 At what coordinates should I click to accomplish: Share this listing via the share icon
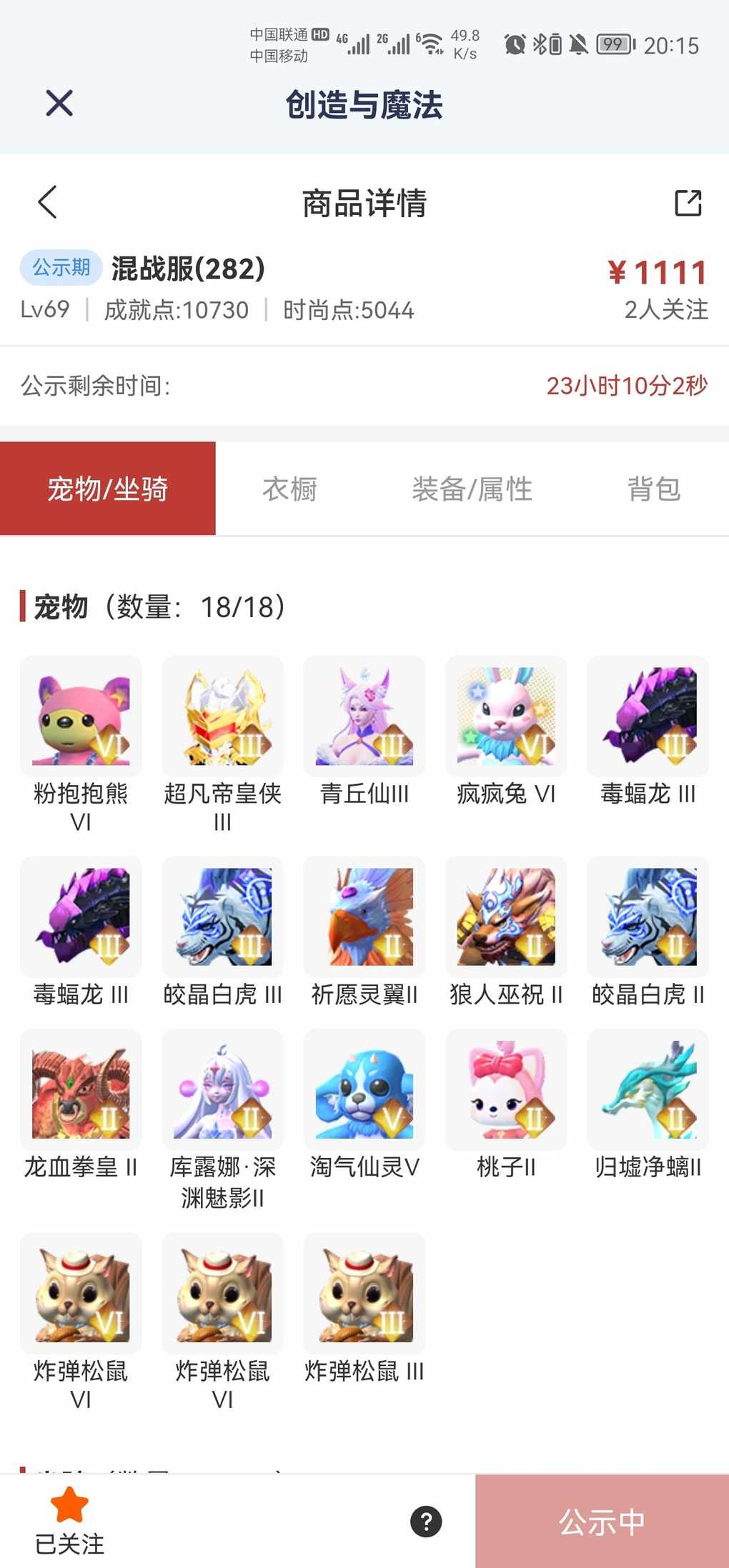(x=688, y=203)
